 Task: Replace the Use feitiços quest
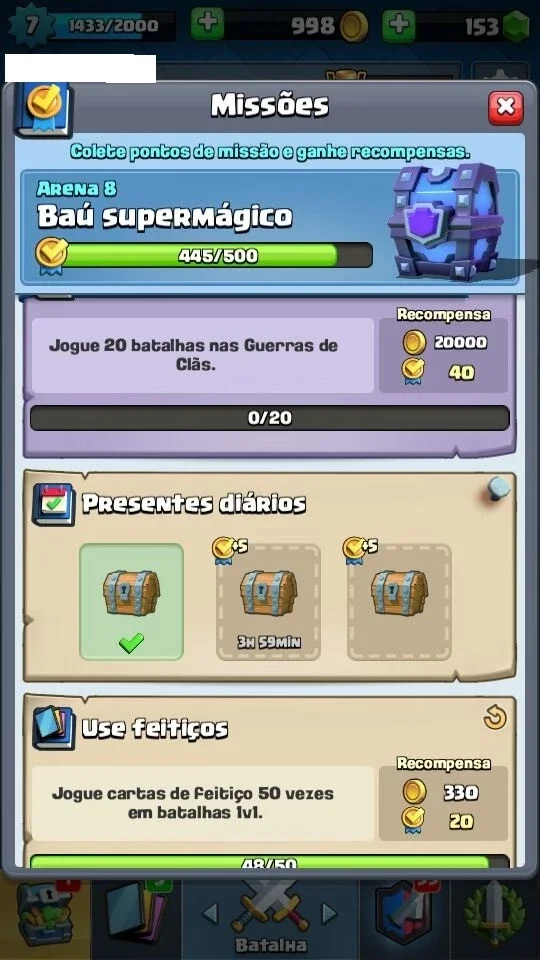495,717
